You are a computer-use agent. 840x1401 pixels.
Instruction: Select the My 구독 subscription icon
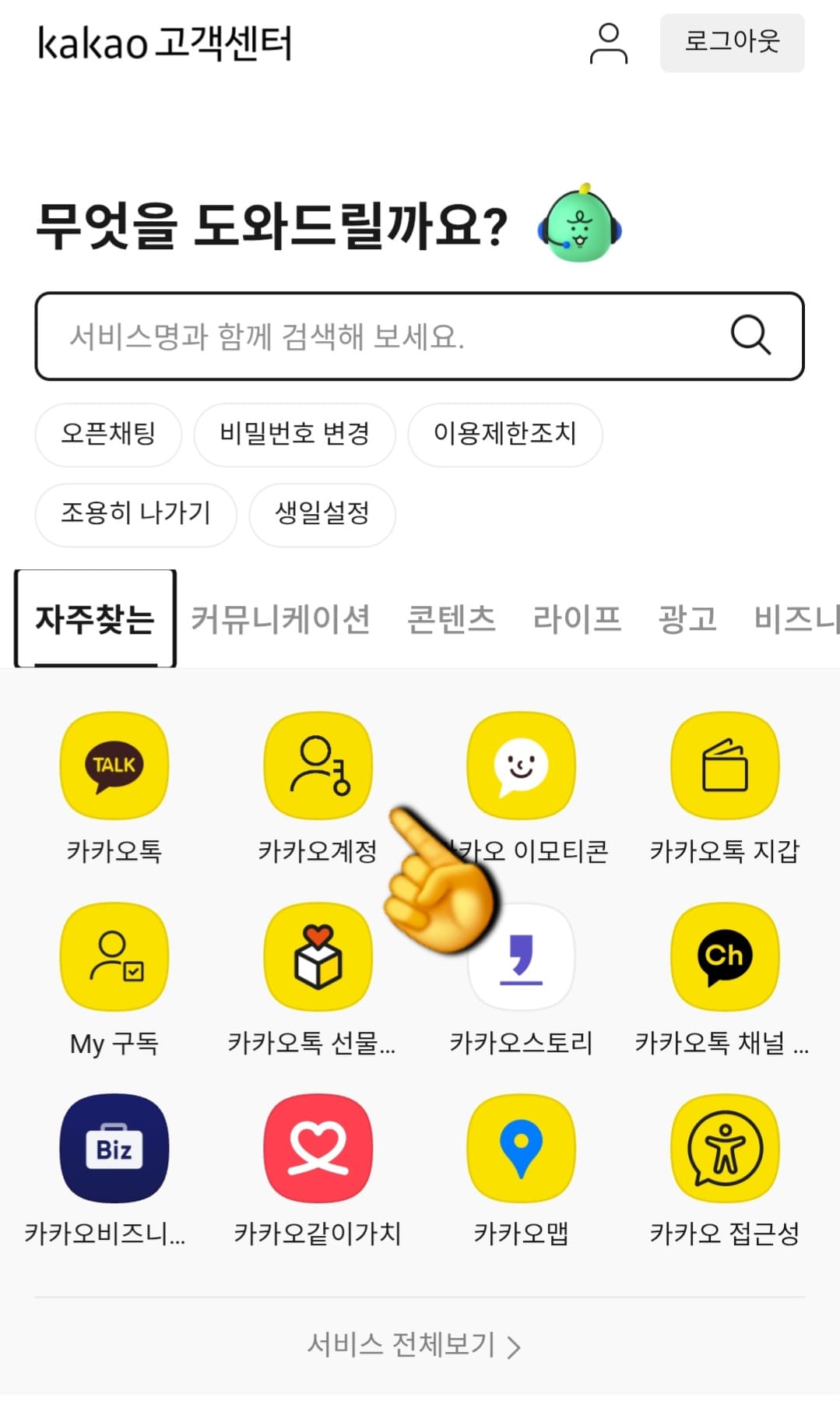pyautogui.click(x=114, y=957)
